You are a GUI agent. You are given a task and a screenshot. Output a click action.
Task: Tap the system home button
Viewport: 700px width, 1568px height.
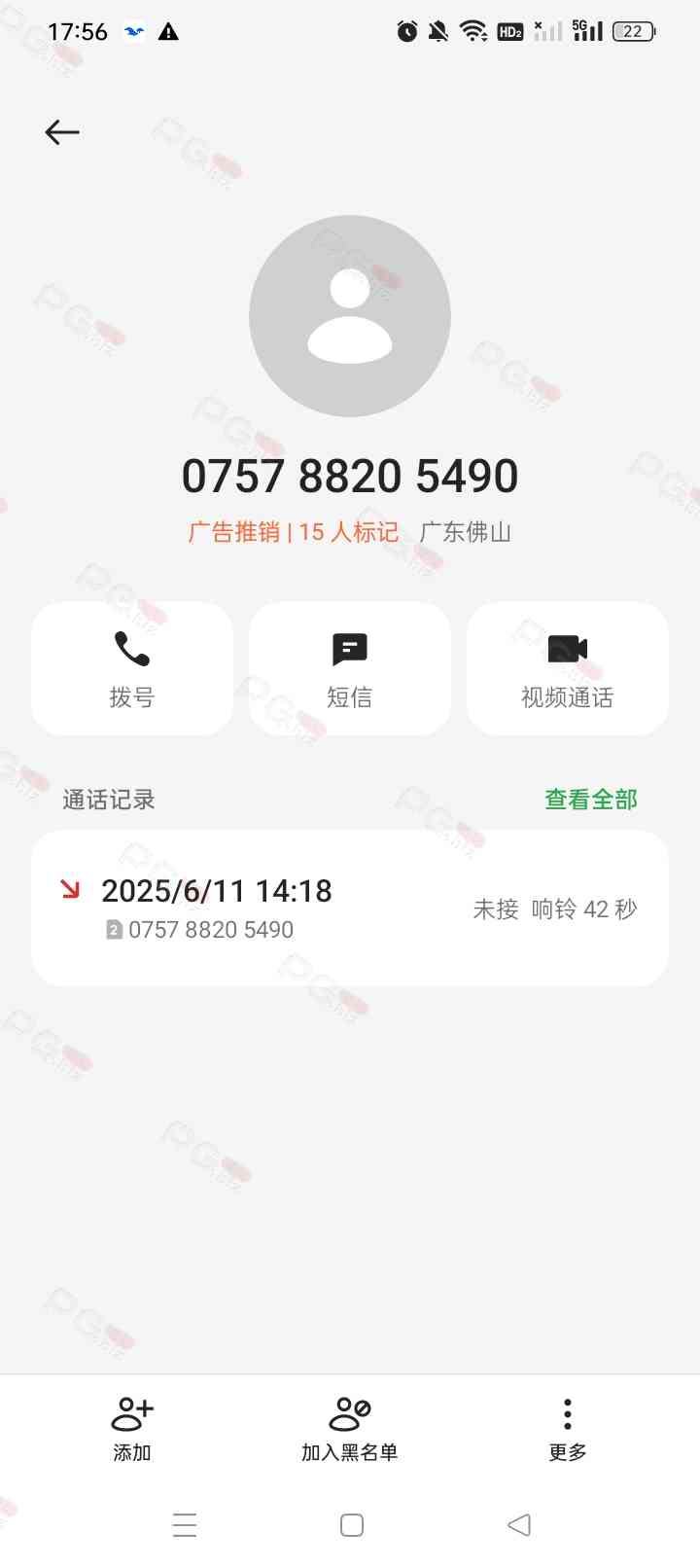[352, 1524]
